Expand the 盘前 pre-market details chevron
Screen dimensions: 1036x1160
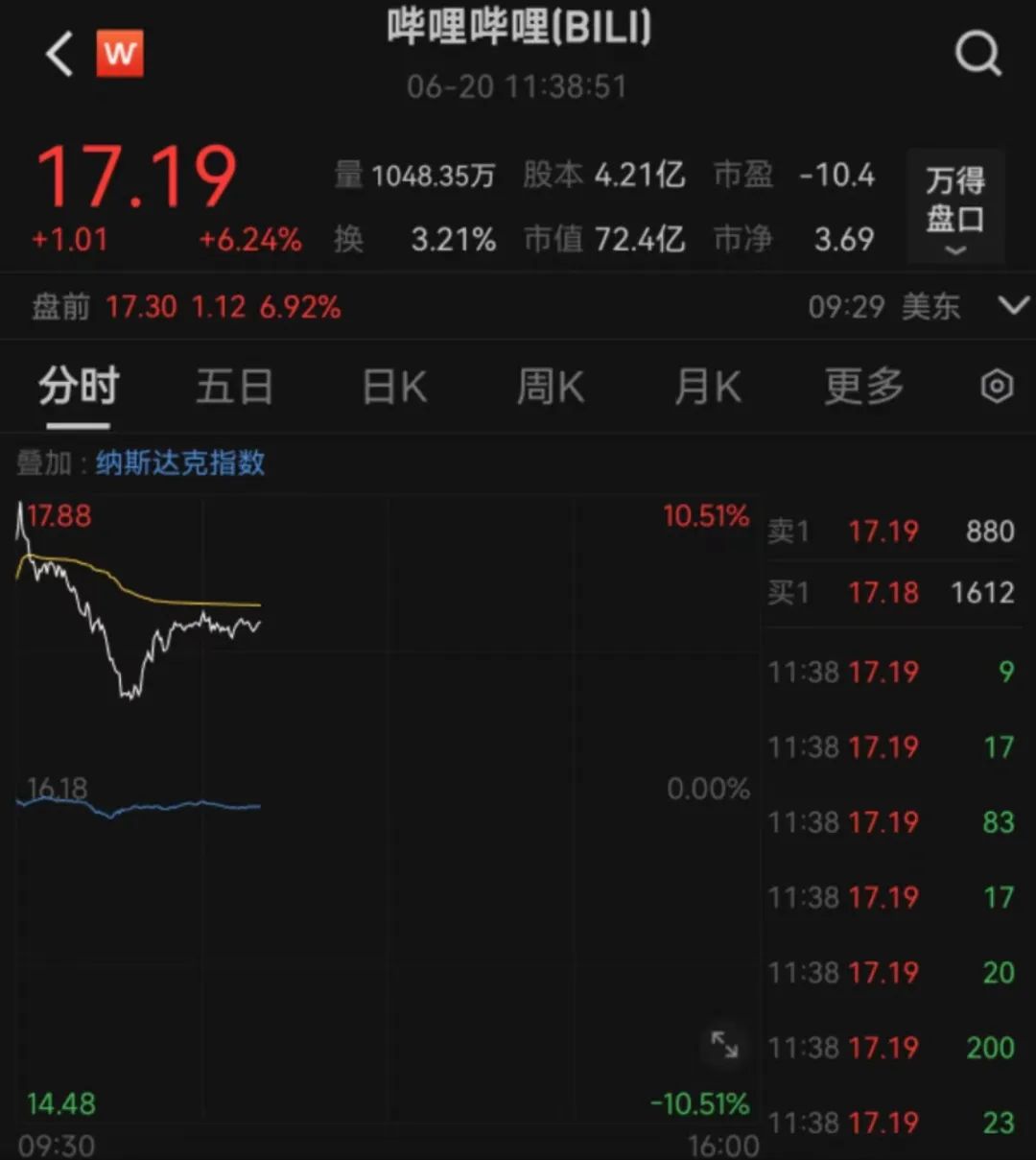[1013, 306]
